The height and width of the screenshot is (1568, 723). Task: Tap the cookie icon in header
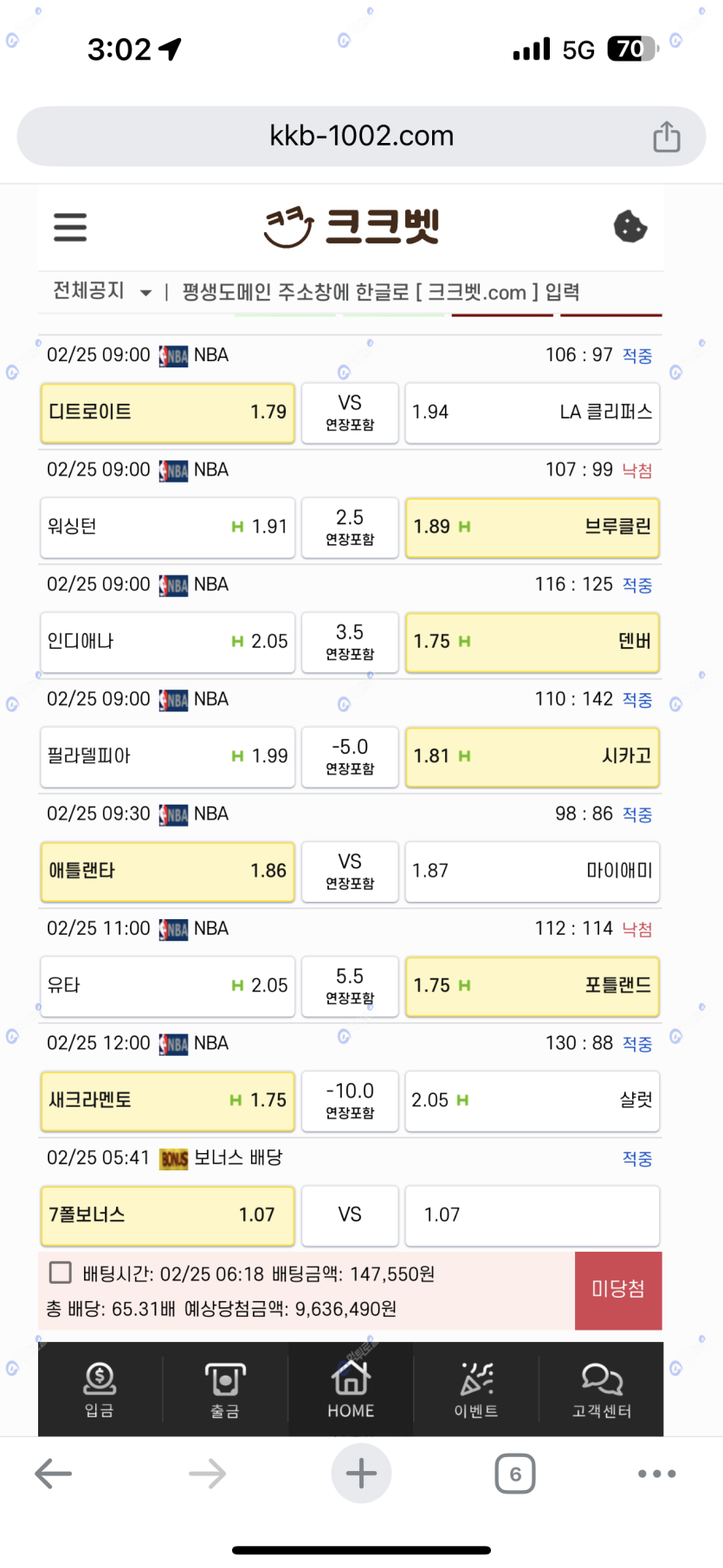tap(630, 227)
